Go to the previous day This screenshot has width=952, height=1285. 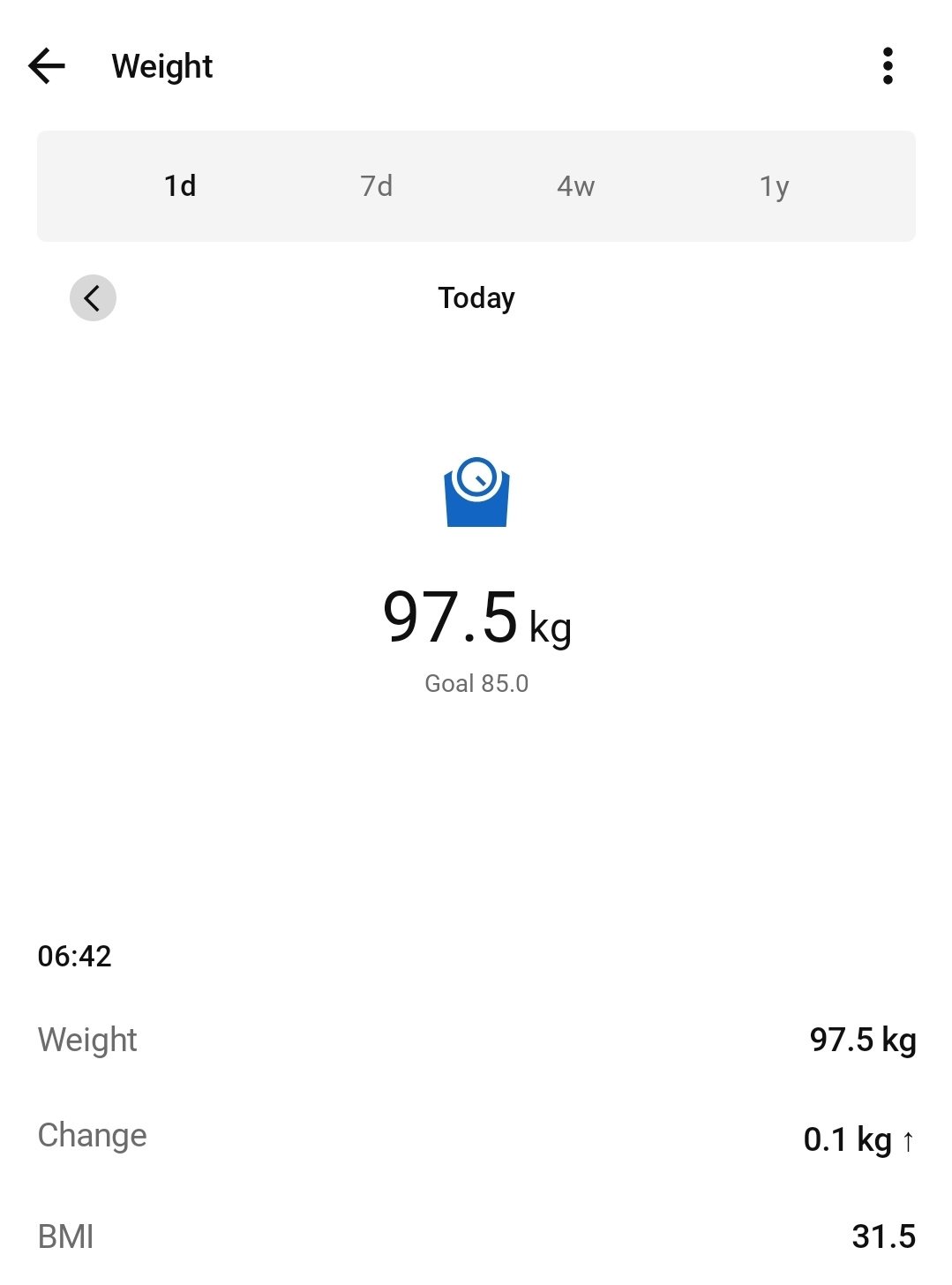coord(93,298)
